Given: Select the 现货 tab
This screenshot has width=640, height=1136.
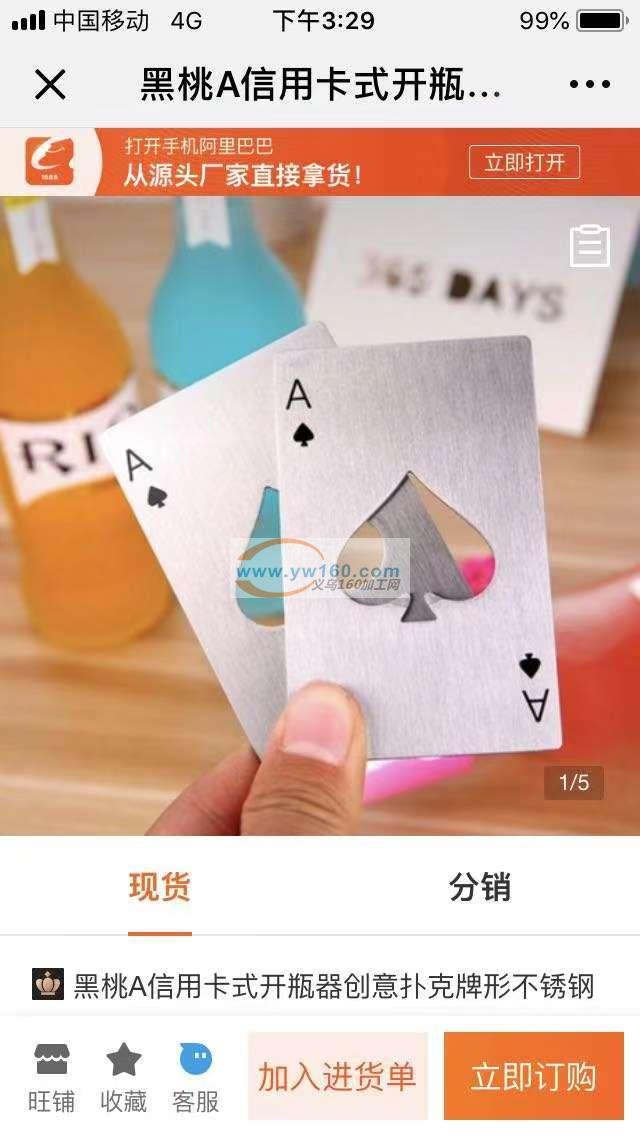Looking at the screenshot, I should tap(159, 888).
